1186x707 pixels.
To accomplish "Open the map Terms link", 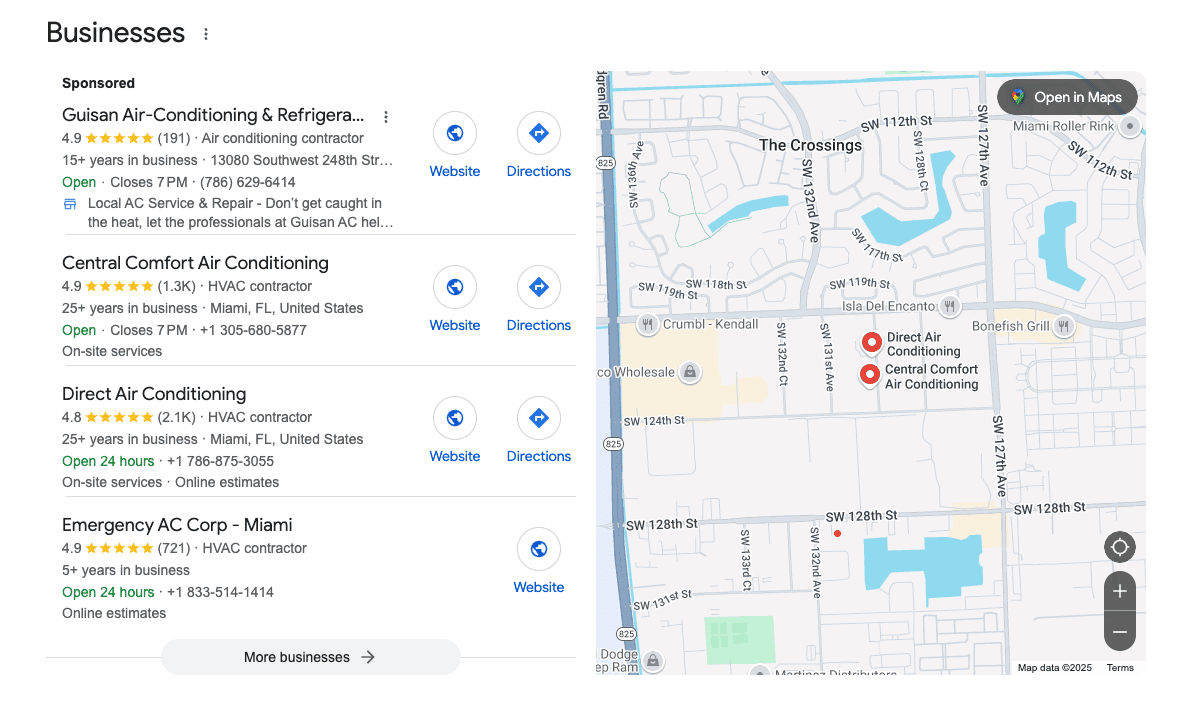I will click(x=1119, y=668).
